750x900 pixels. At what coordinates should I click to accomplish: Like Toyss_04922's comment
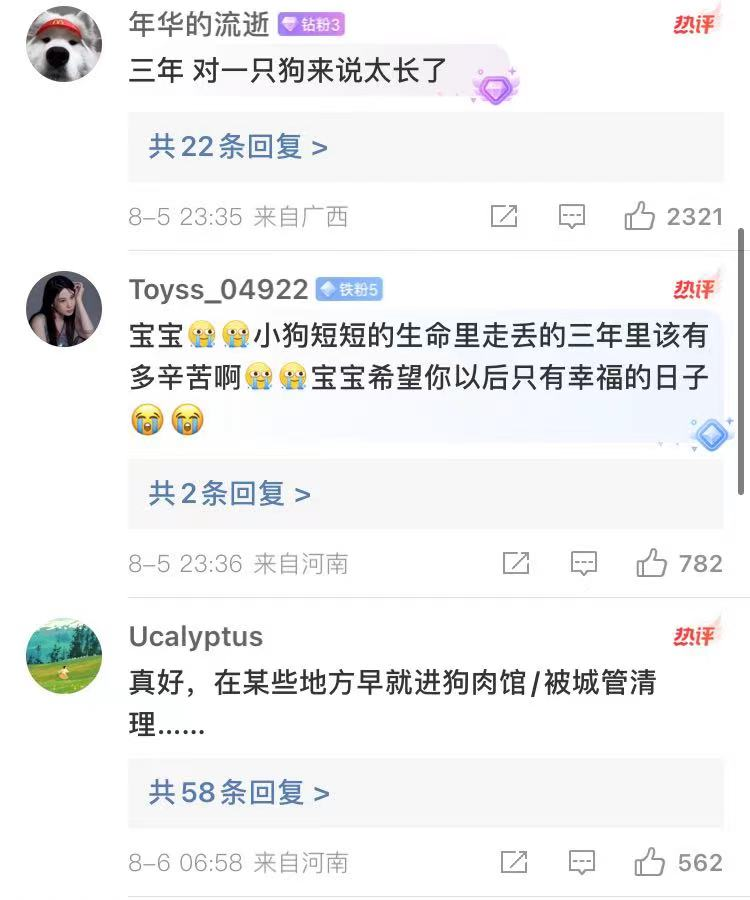(x=652, y=564)
